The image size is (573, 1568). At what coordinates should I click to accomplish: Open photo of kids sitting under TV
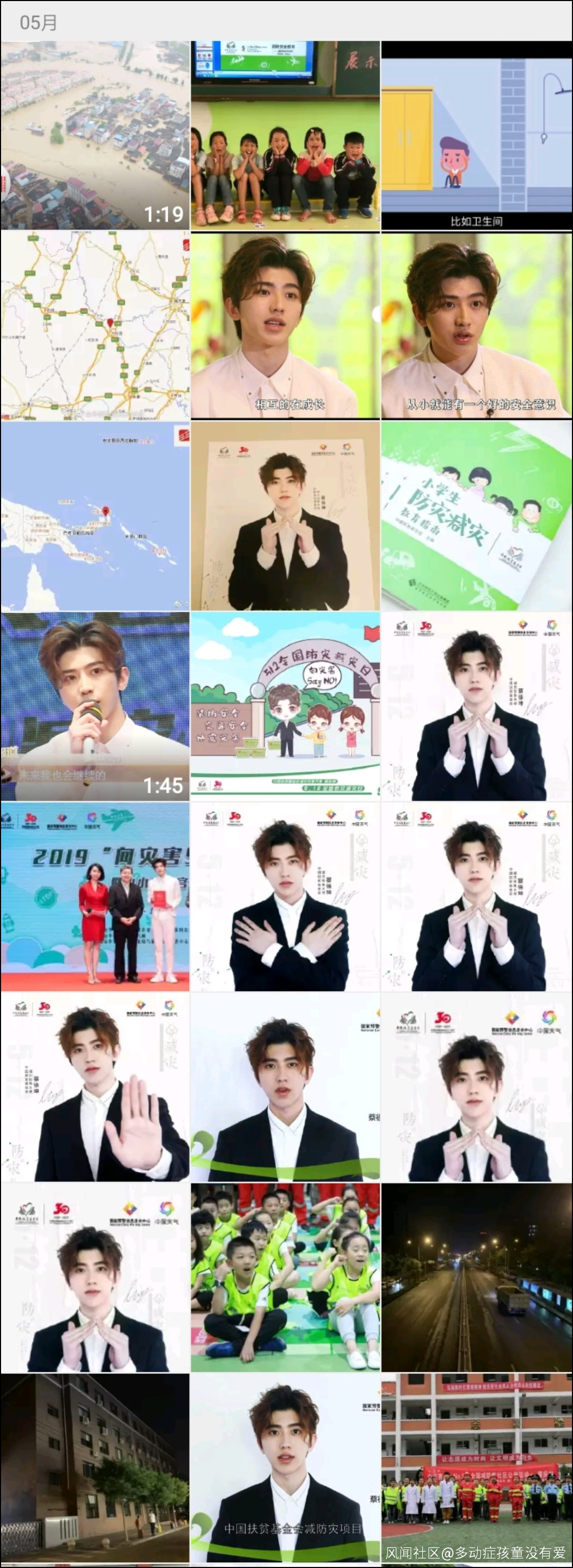click(286, 136)
